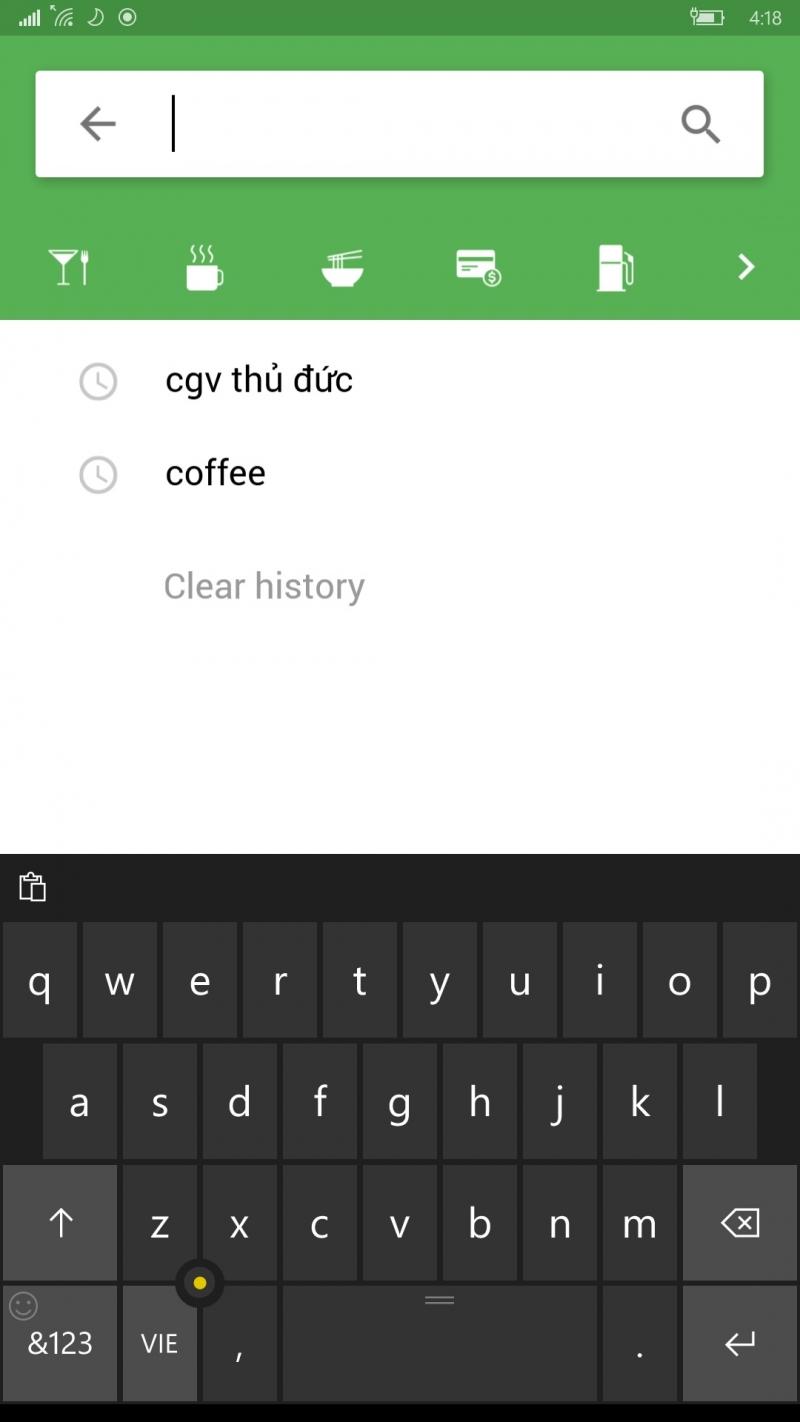Select the noodle bowl category
800x1422 pixels.
(x=342, y=268)
